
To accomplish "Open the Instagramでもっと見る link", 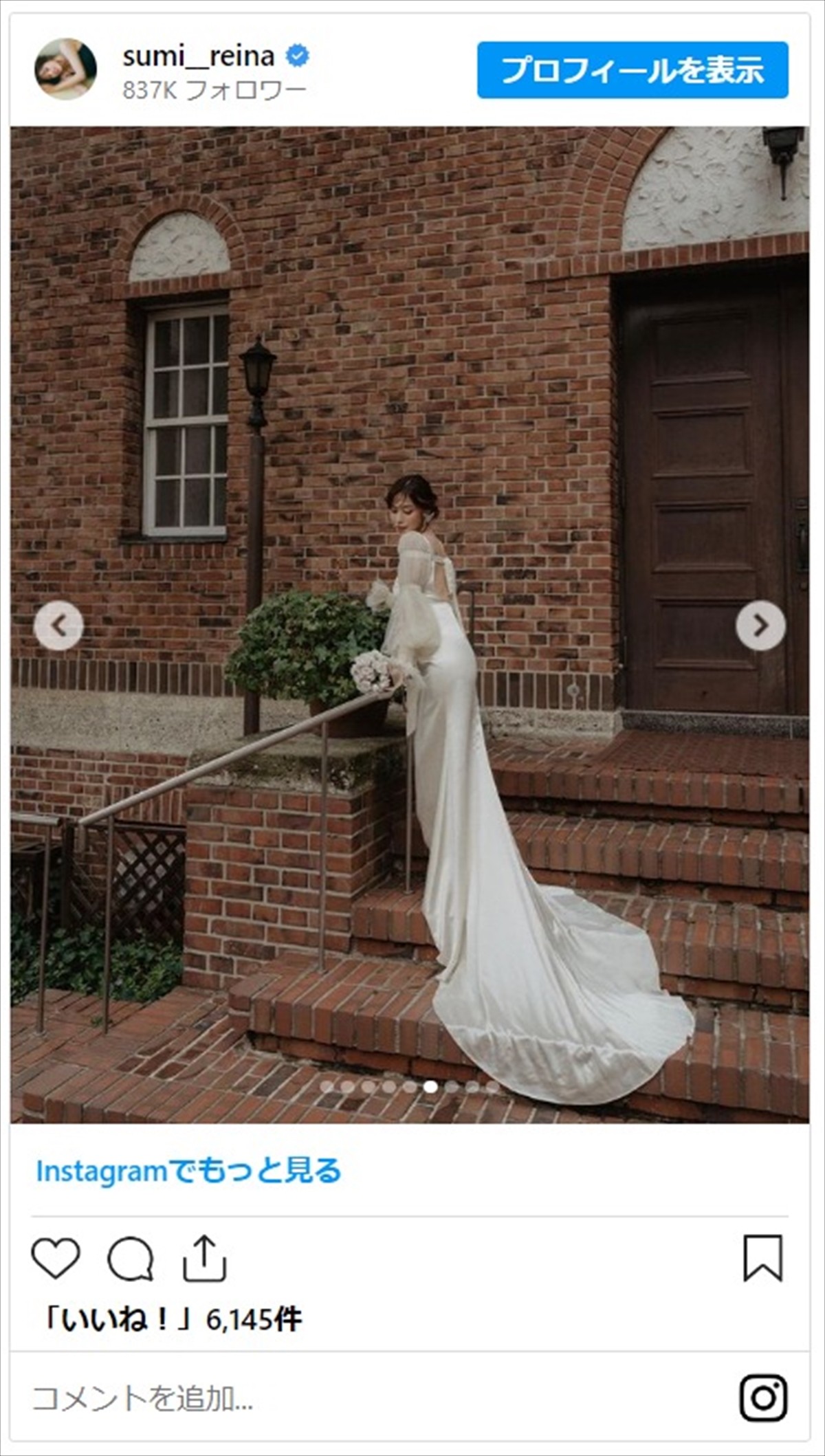I will click(x=189, y=1171).
